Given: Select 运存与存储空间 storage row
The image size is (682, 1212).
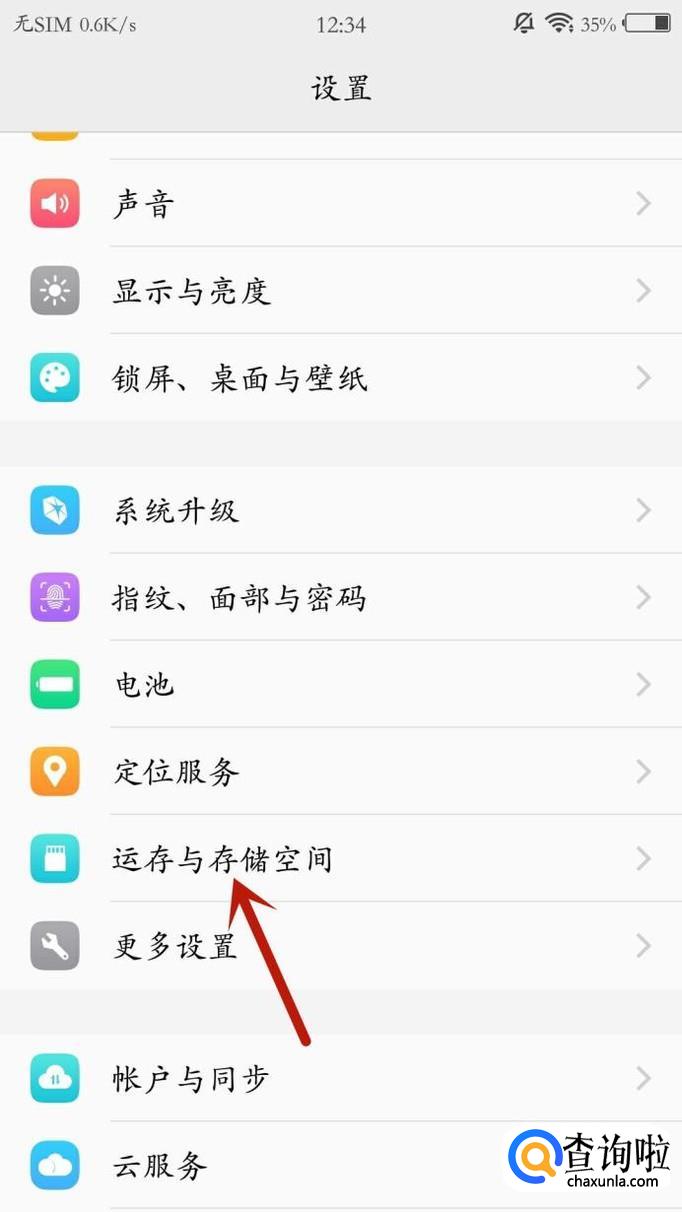Looking at the screenshot, I should [340, 859].
